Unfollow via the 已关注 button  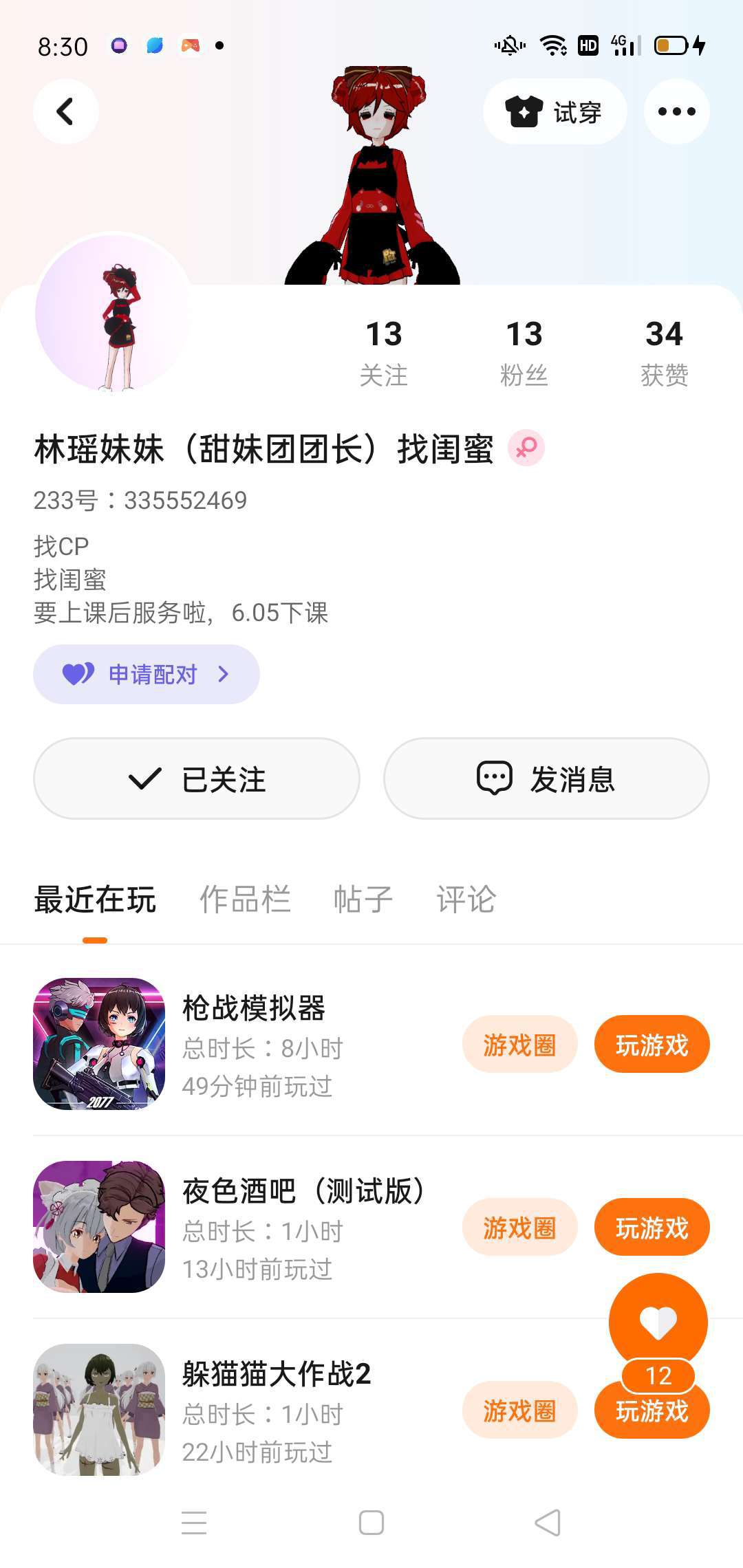[197, 778]
